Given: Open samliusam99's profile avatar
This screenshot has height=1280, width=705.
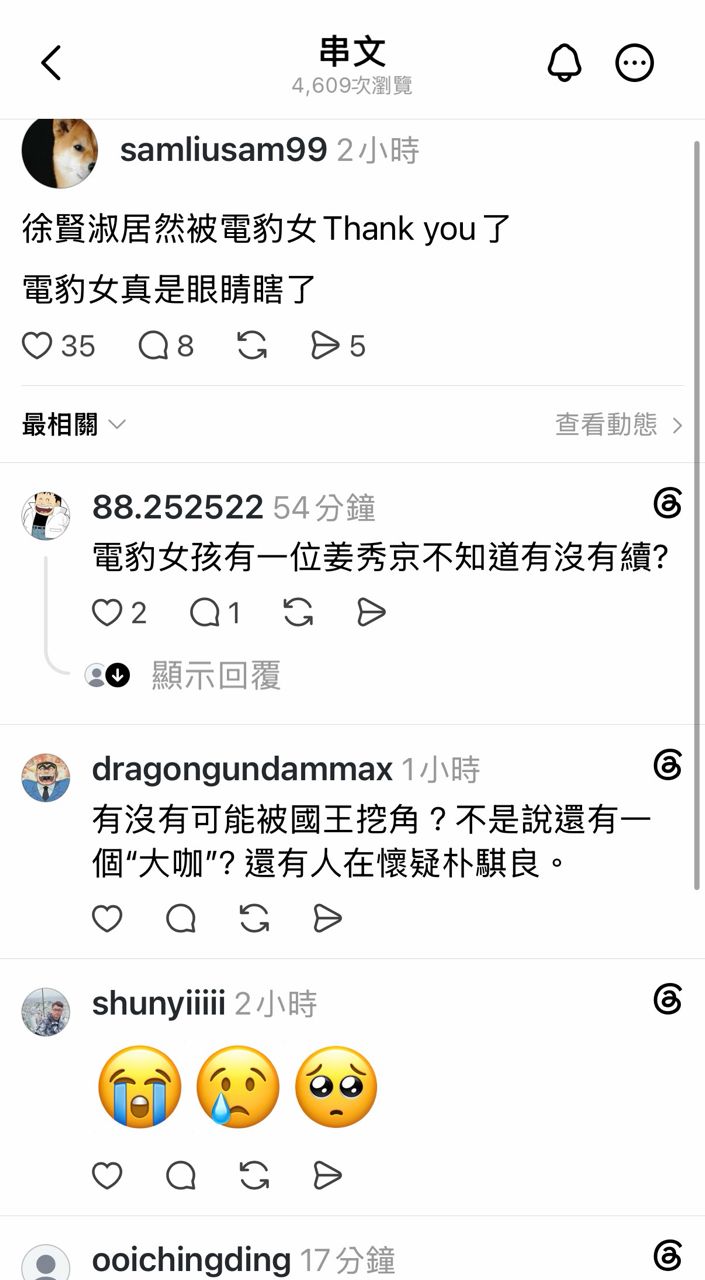Looking at the screenshot, I should [60, 152].
